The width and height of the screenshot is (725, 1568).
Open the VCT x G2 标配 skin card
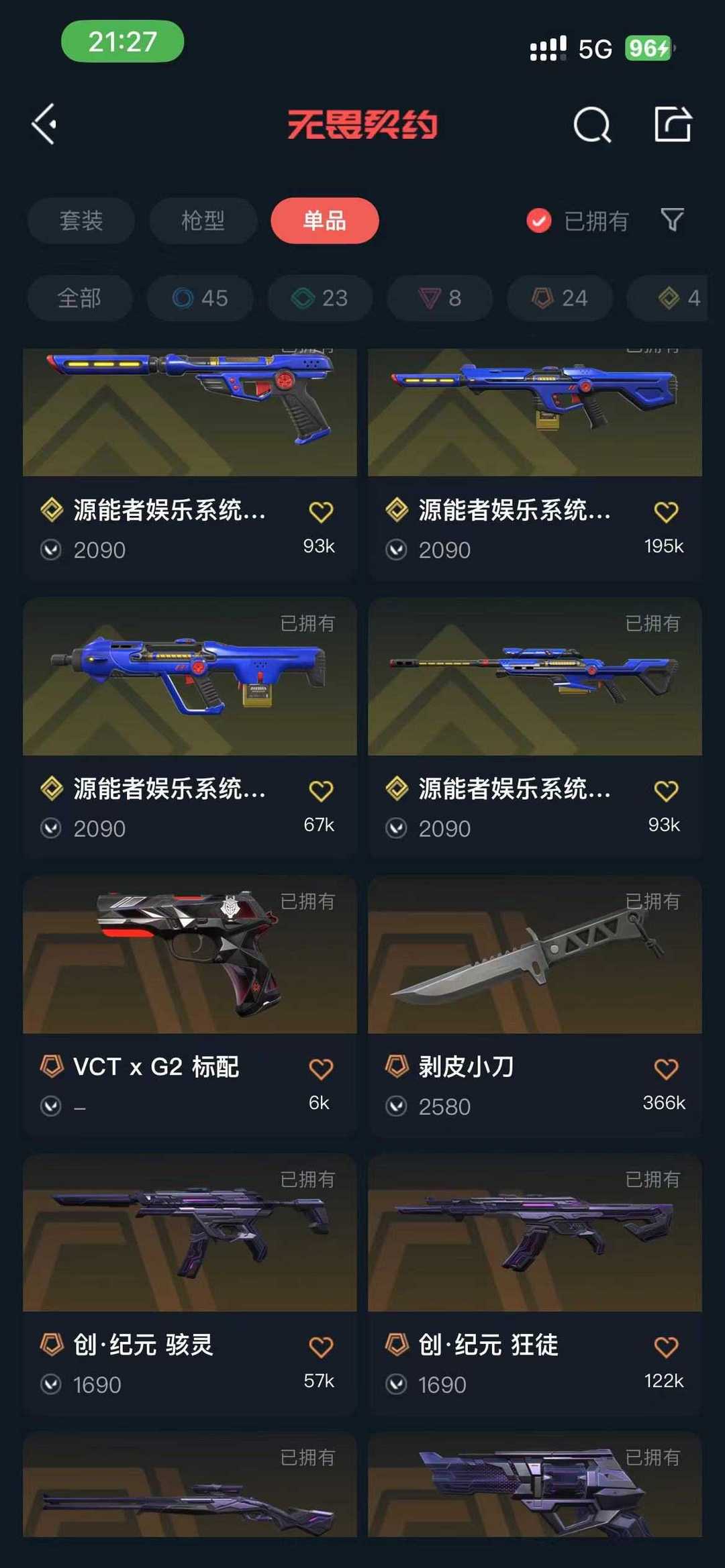190,1005
